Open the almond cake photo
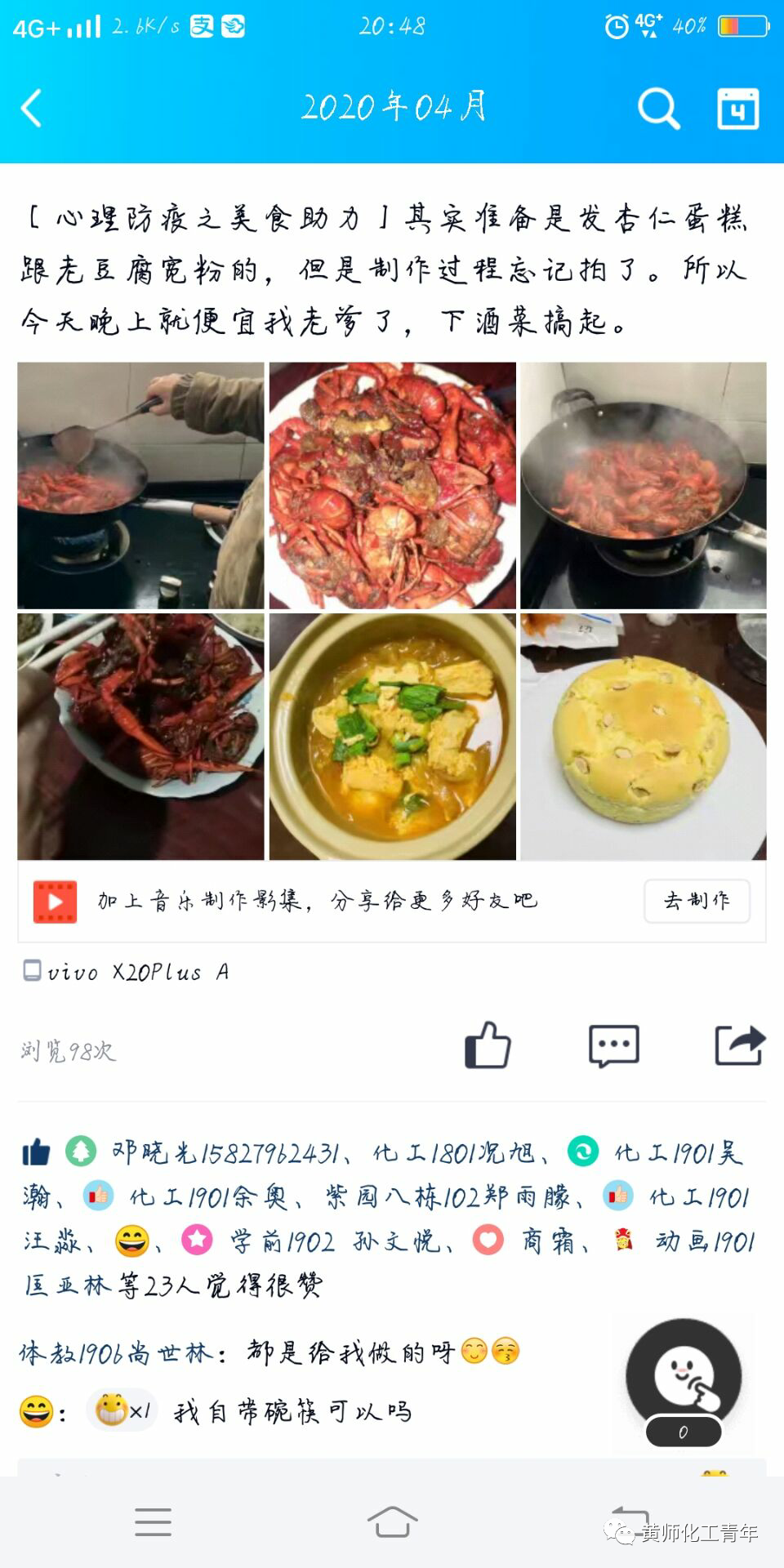784x1568 pixels. [644, 737]
